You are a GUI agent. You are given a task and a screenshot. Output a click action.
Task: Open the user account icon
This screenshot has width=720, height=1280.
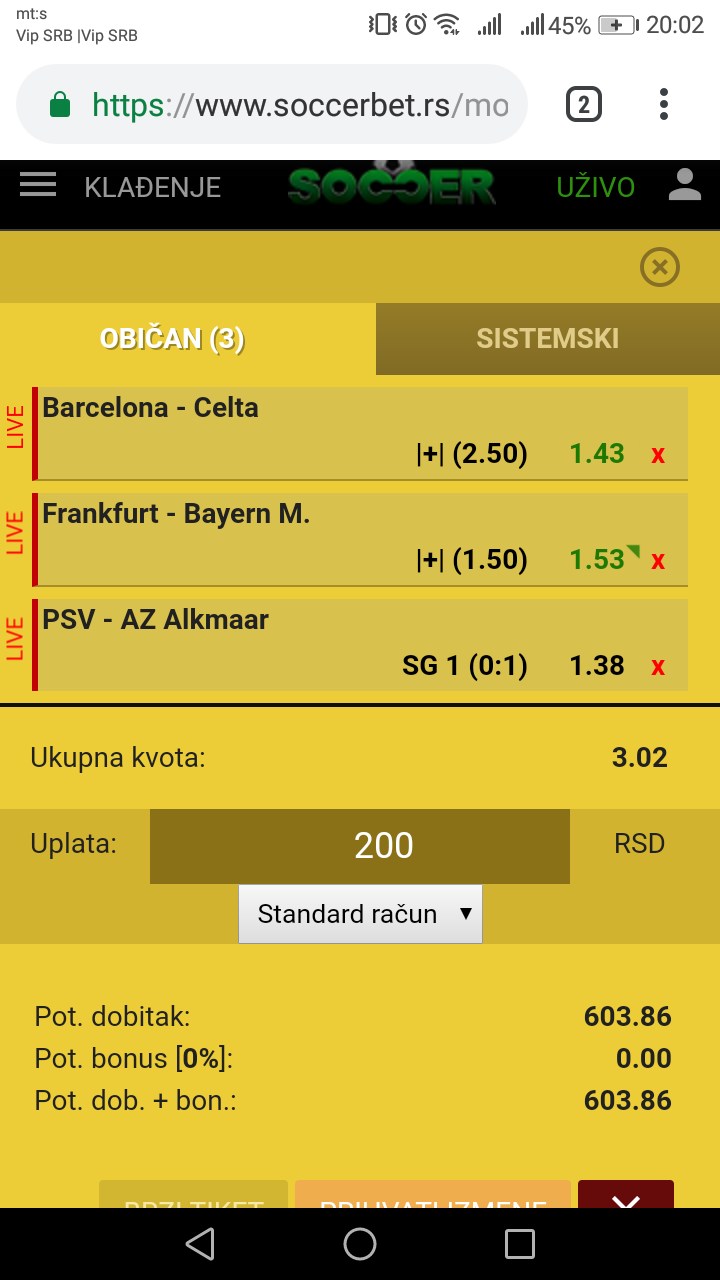pos(685,185)
